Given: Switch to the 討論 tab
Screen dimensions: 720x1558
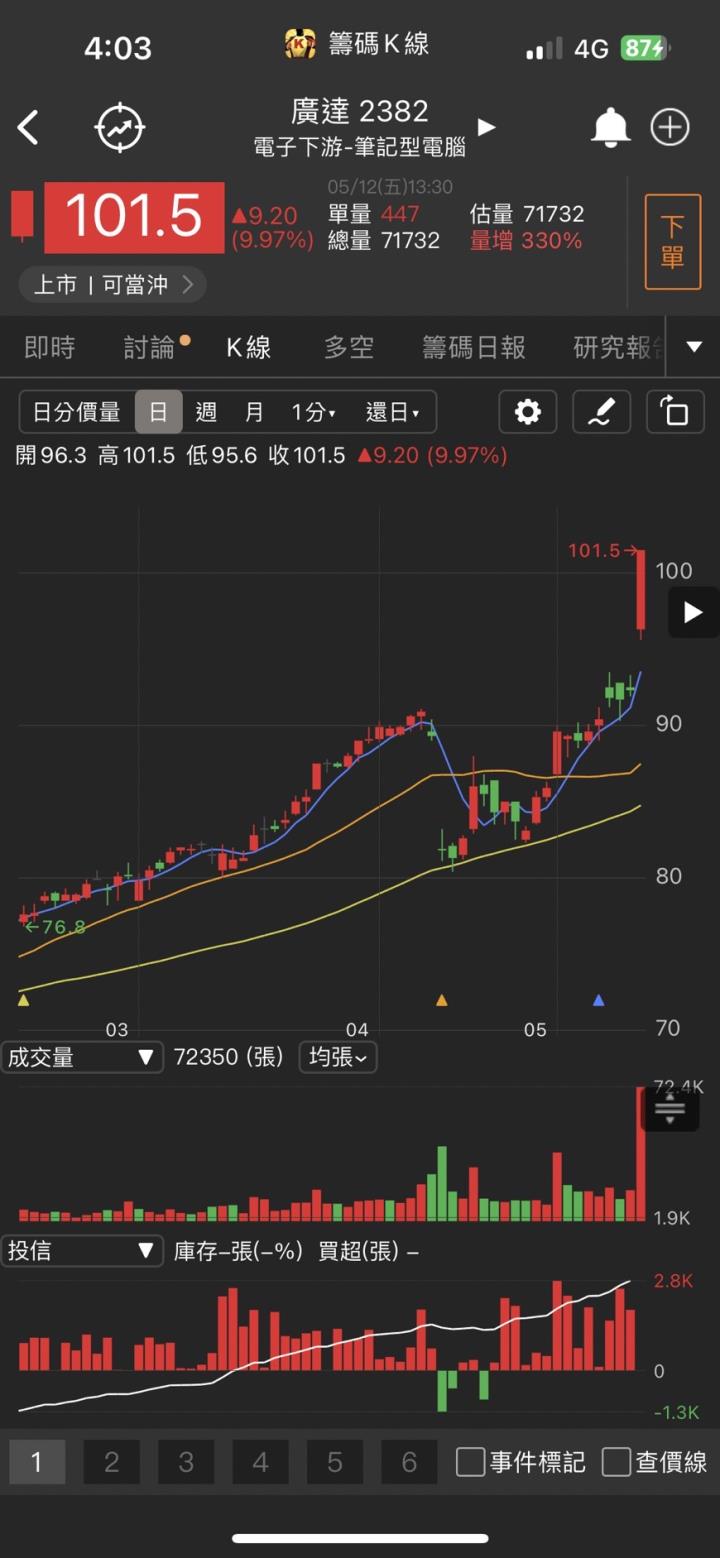Looking at the screenshot, I should 148,346.
